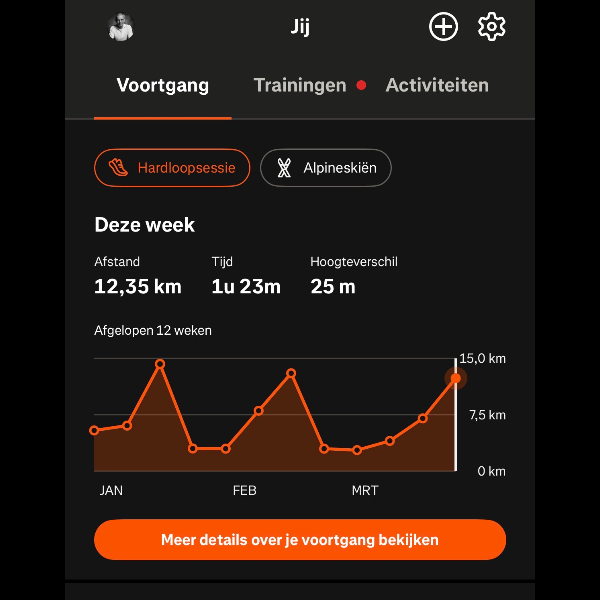This screenshot has height=600, width=600.
Task: Switch to the Activiteiten tab
Action: coord(437,85)
